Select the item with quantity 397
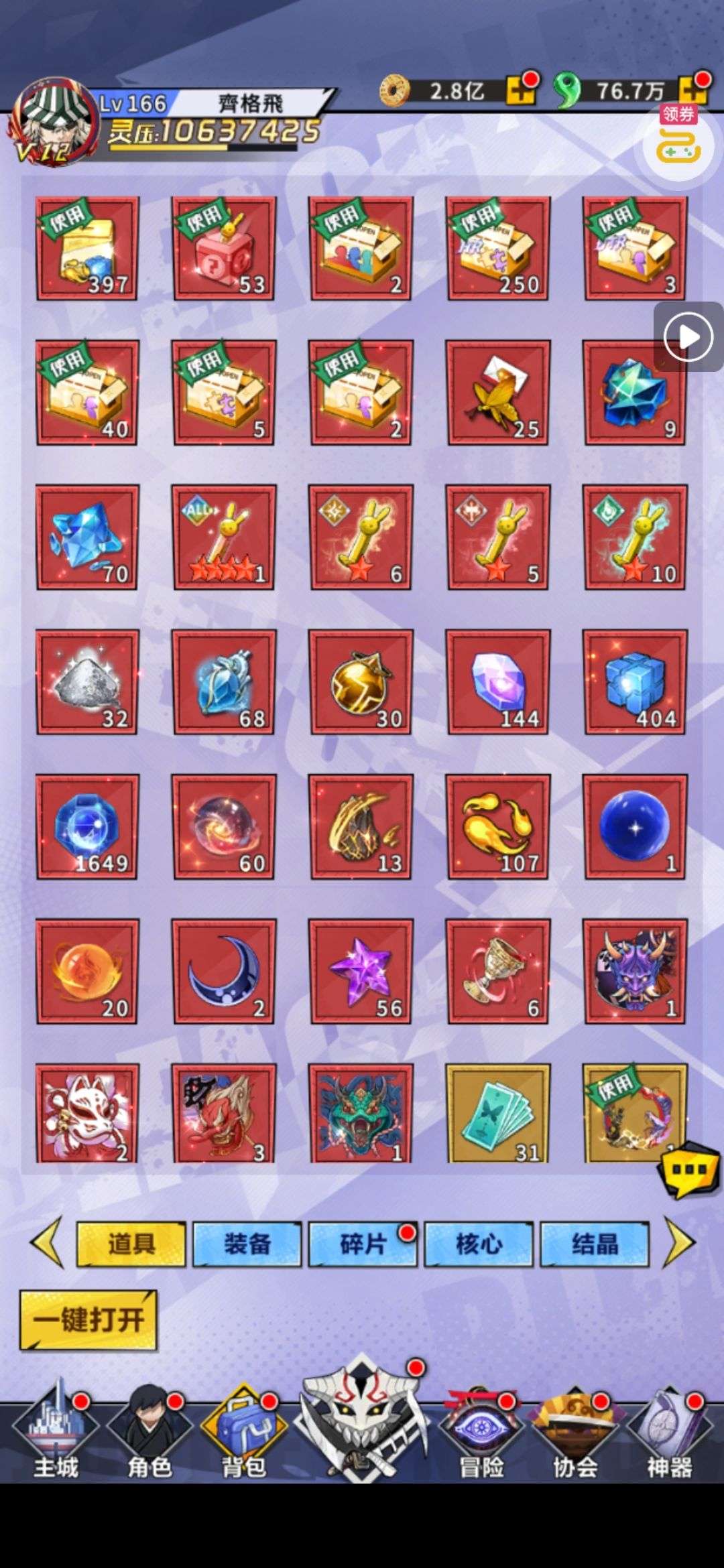Viewport: 724px width, 1568px height. (x=87, y=248)
